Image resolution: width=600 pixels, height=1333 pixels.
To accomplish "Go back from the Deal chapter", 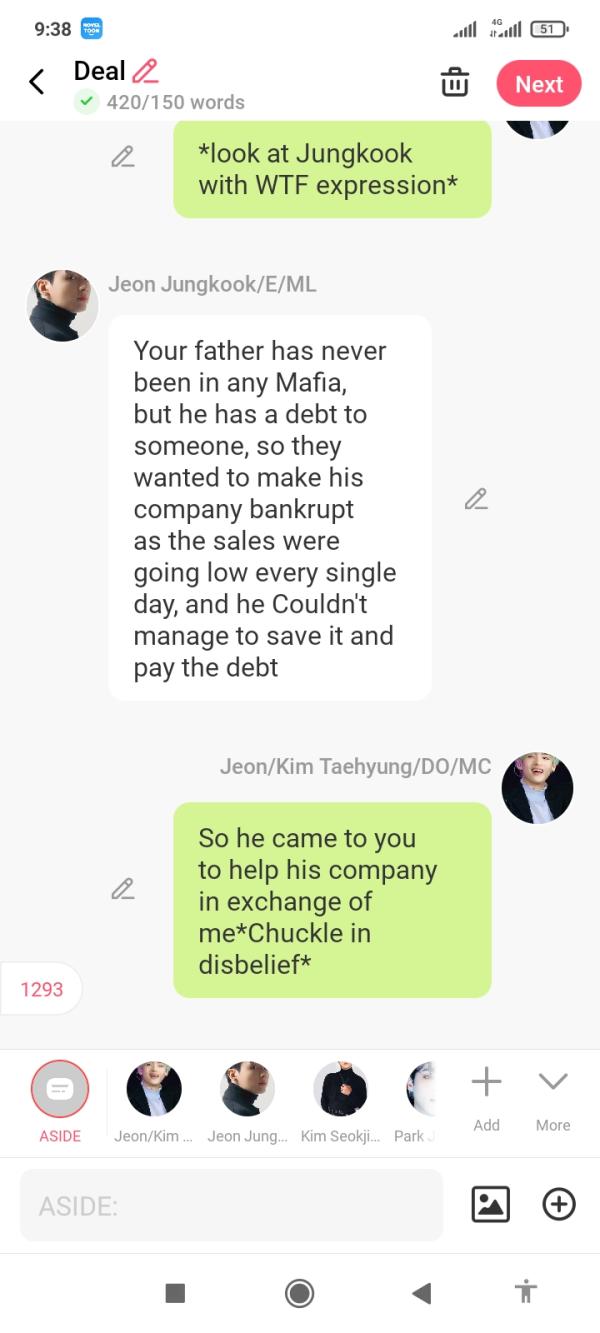I will pyautogui.click(x=37, y=82).
